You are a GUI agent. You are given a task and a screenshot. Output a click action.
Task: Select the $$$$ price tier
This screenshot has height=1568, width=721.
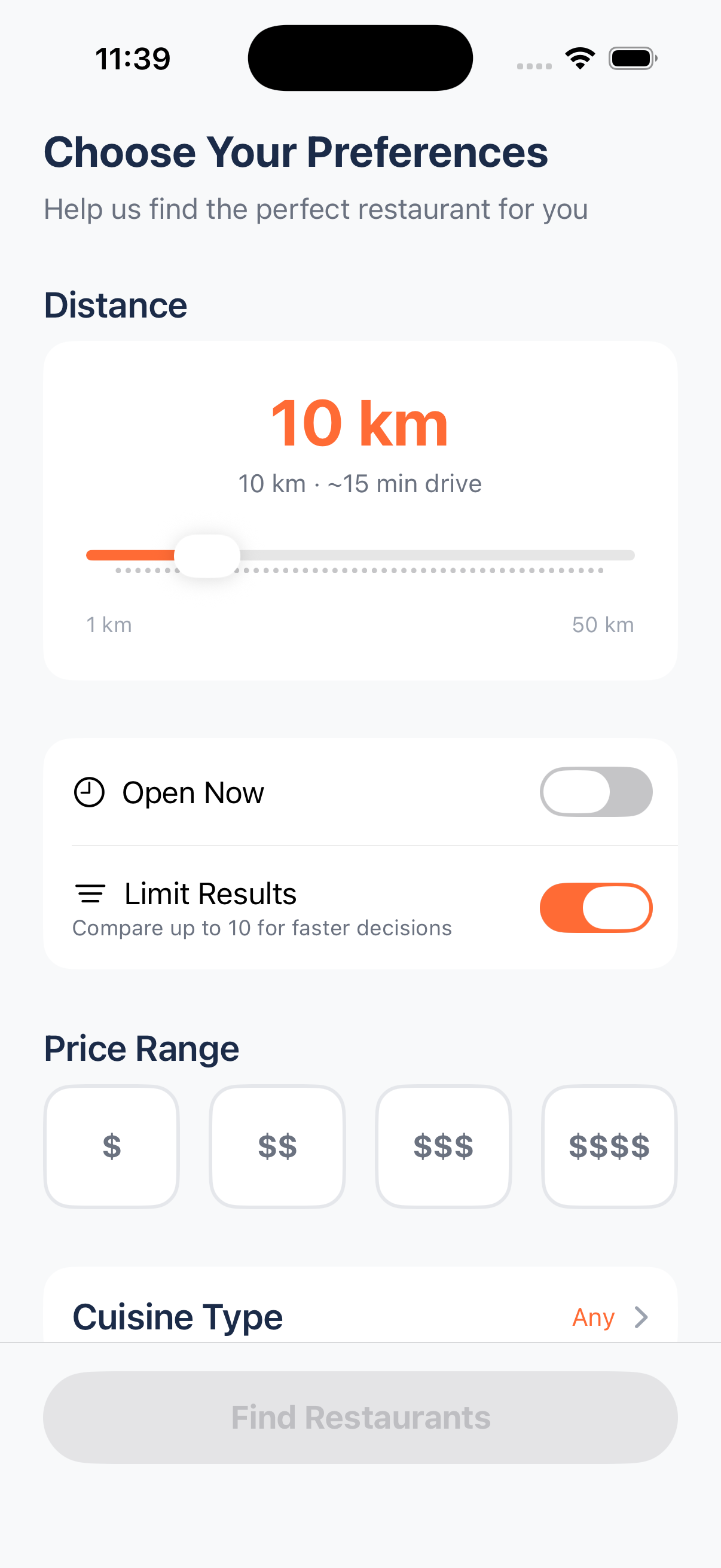pos(609,1147)
